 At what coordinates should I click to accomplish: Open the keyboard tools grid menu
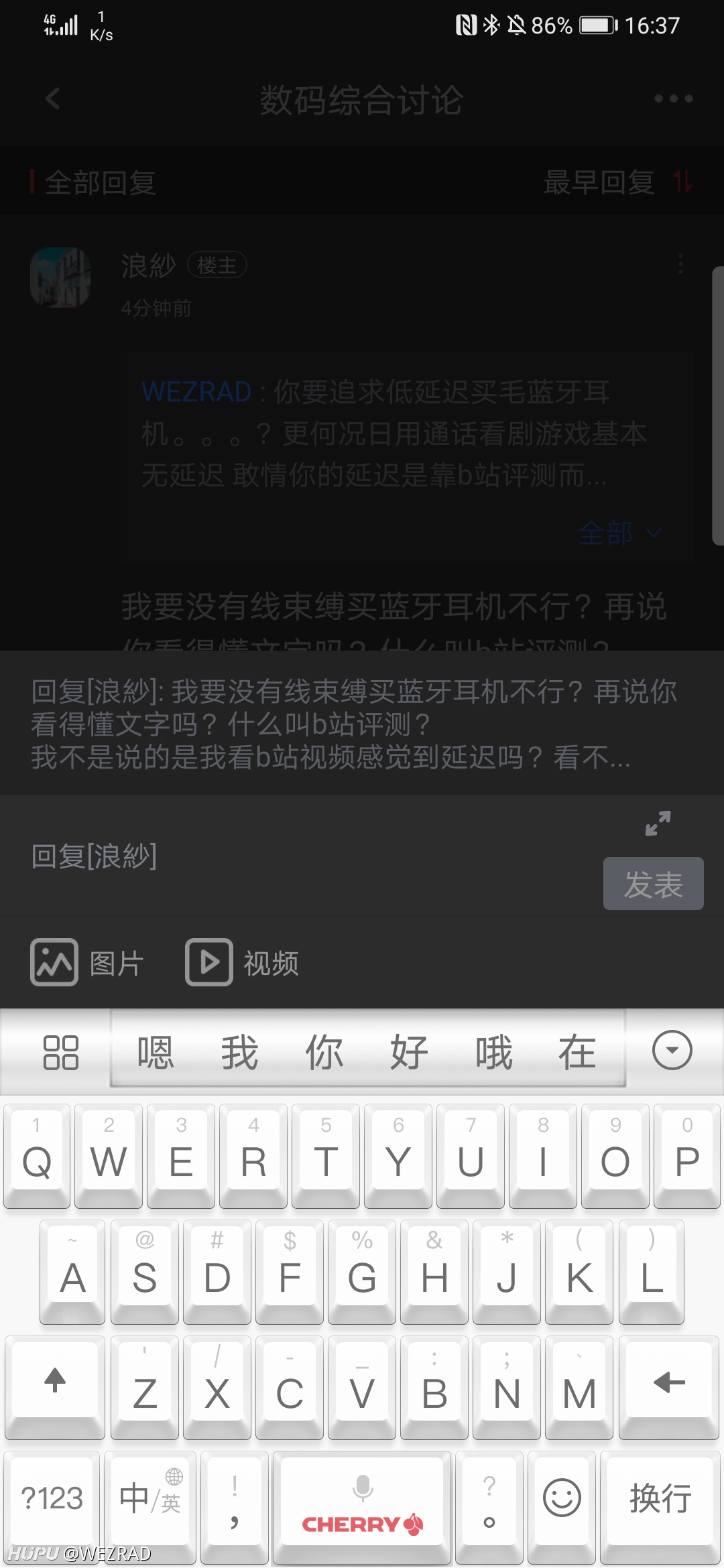pyautogui.click(x=60, y=1052)
